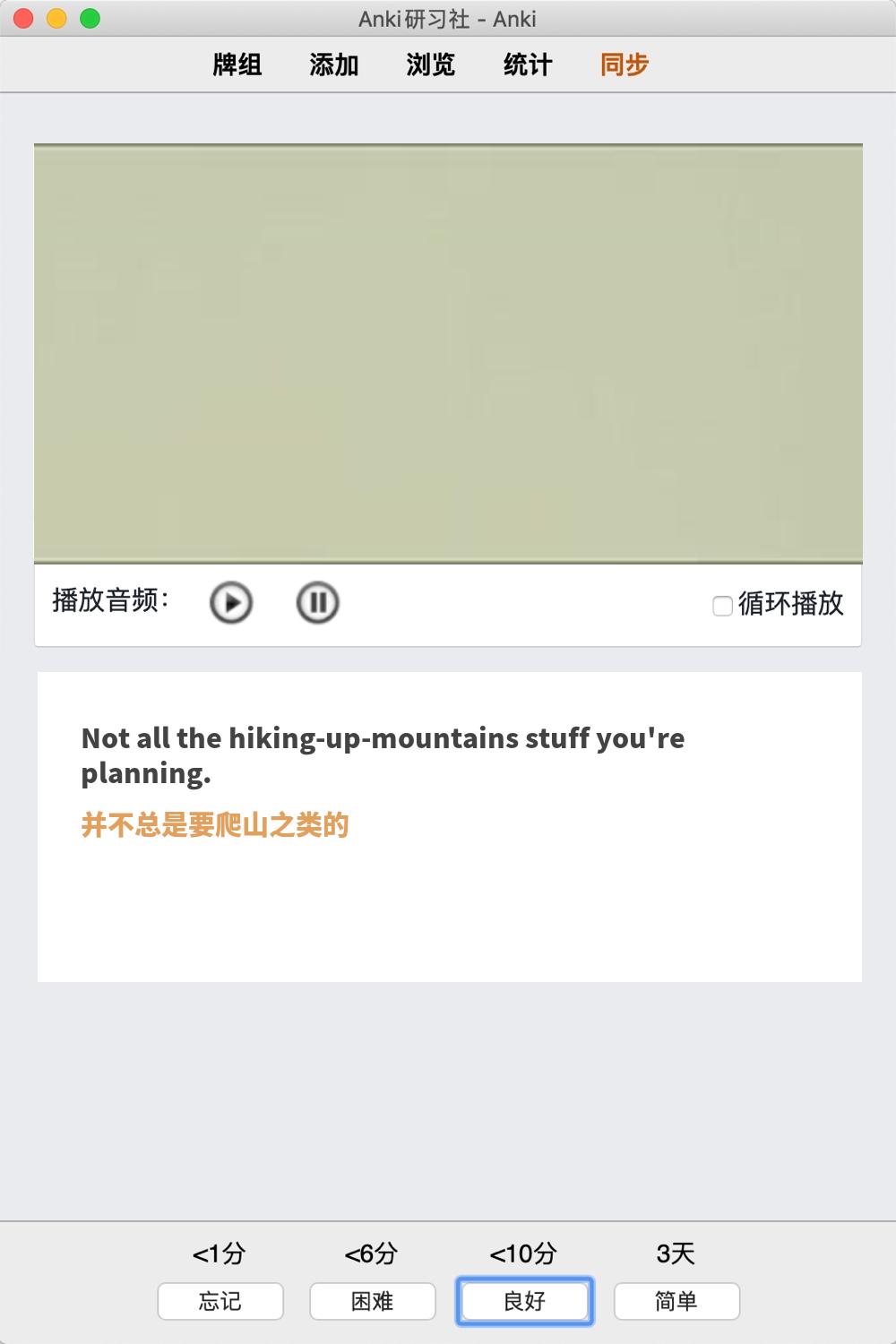Minimize the Anki window
Viewport: 896px width, 1344px height.
[56, 18]
